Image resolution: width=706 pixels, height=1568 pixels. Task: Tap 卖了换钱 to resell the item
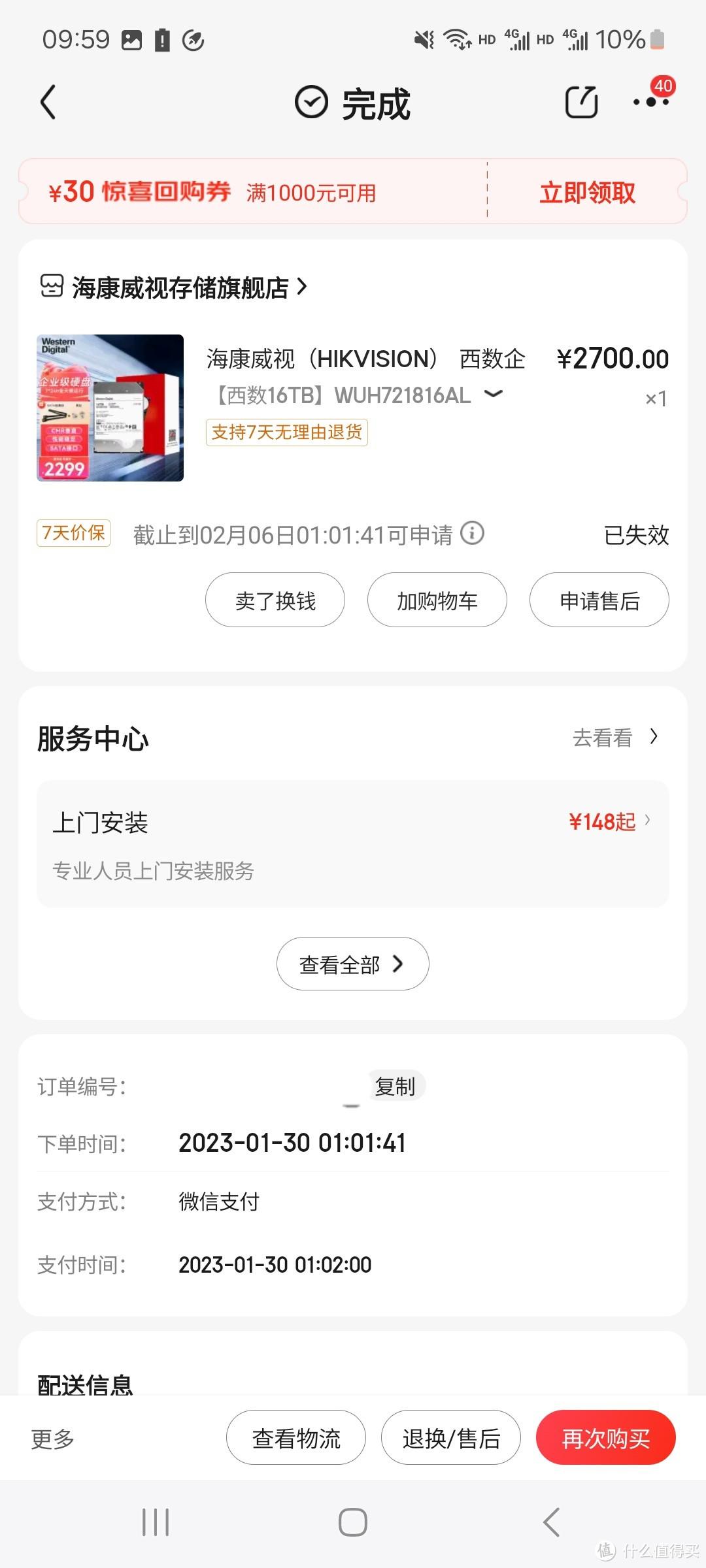[275, 600]
